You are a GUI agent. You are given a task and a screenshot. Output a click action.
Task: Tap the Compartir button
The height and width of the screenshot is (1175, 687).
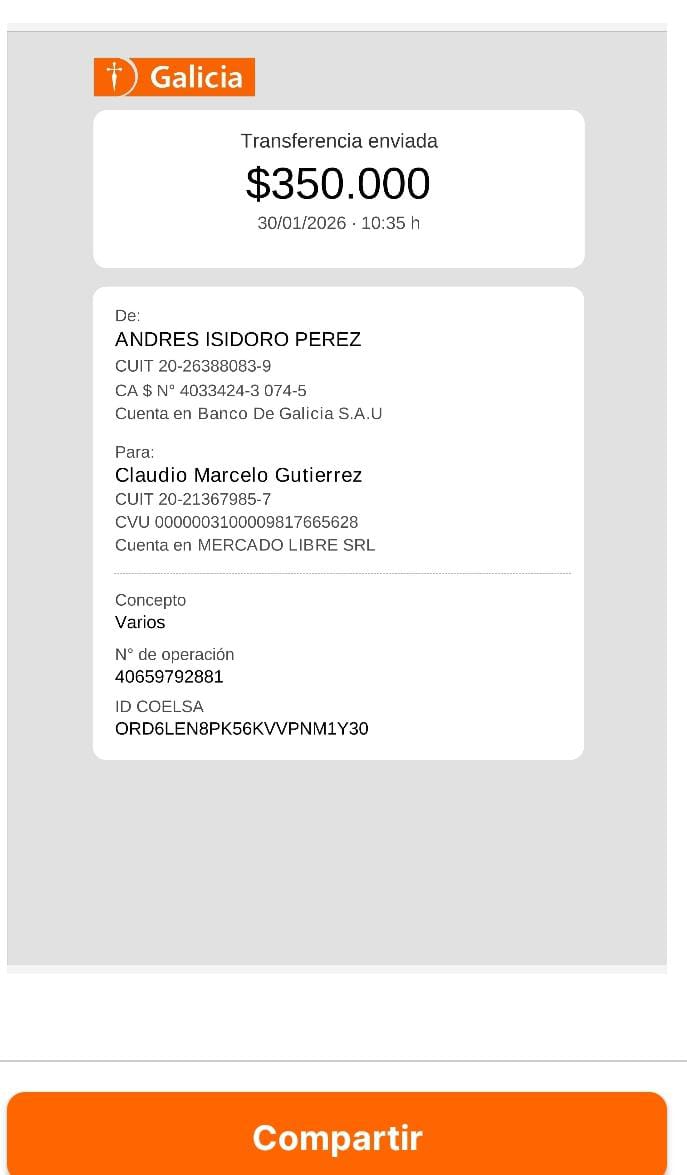[x=337, y=1136]
